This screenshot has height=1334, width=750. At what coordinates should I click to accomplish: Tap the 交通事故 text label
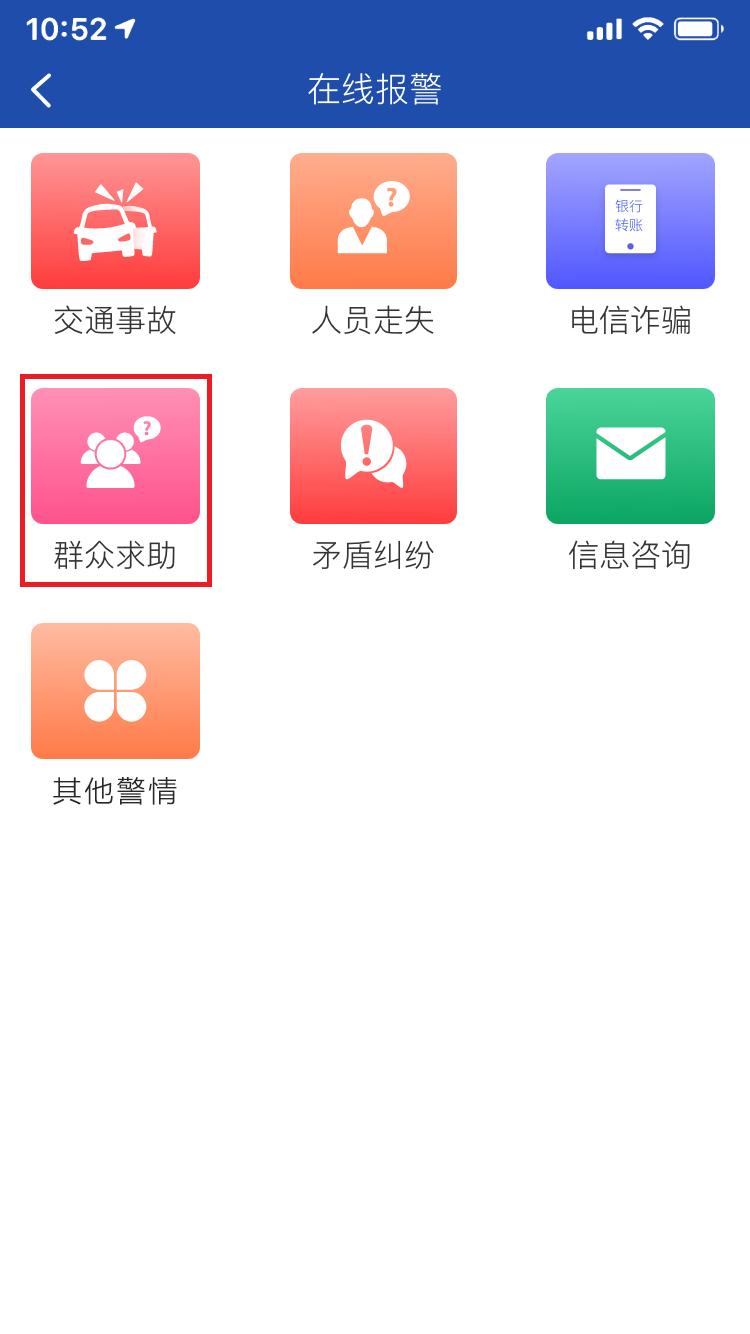tap(115, 322)
